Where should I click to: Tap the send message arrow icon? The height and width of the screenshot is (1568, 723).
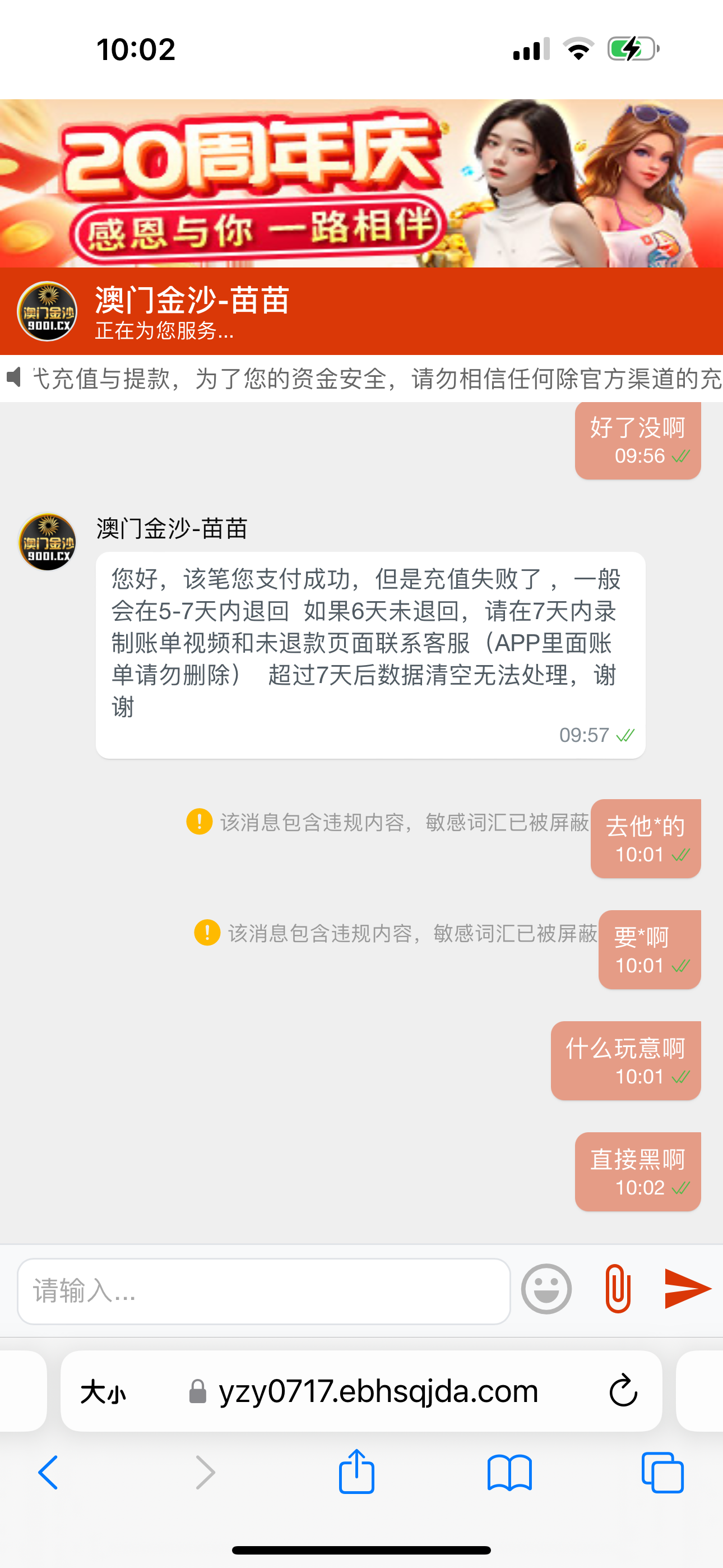(x=687, y=1288)
